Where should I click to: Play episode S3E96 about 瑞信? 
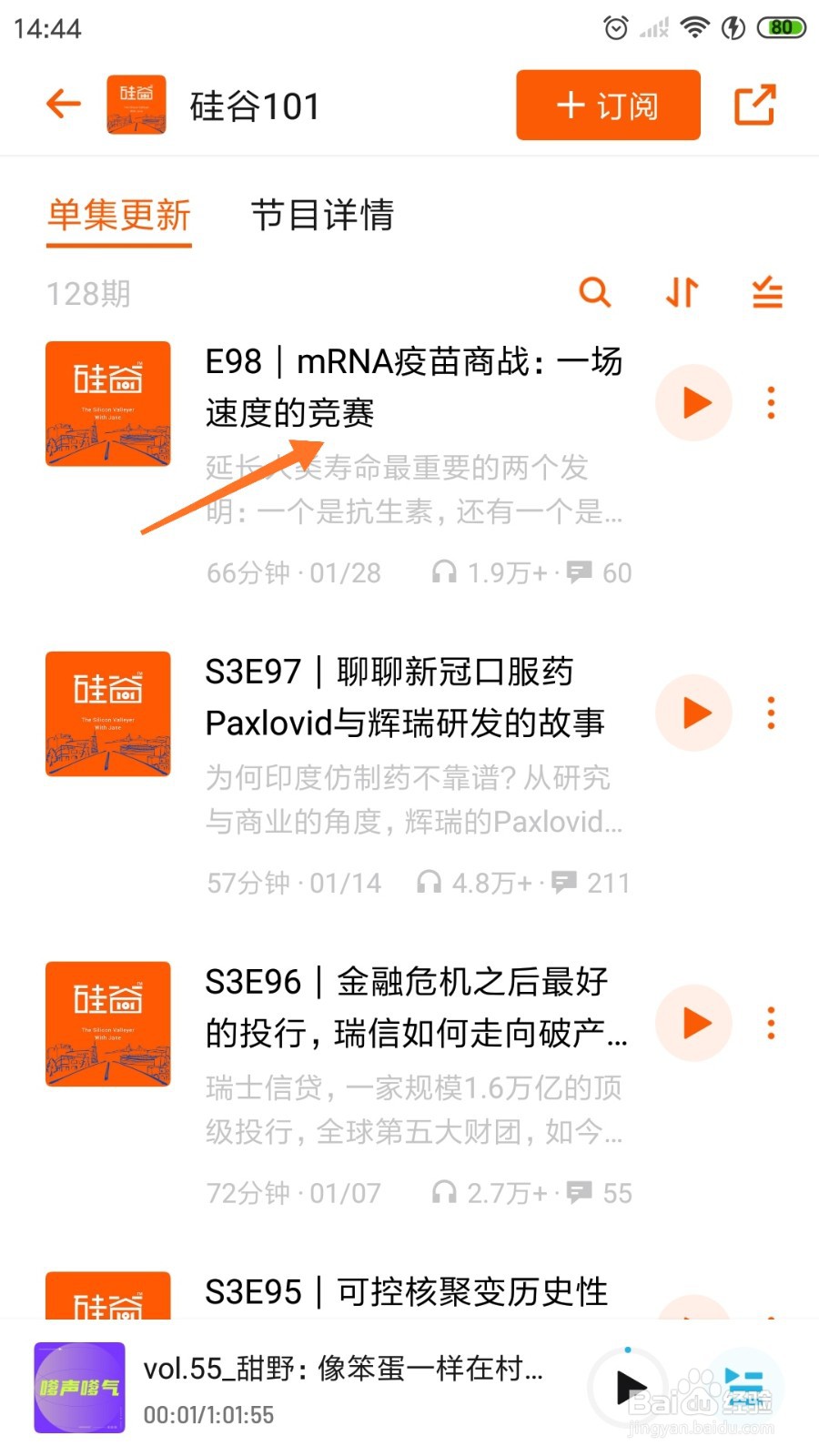tap(693, 1023)
